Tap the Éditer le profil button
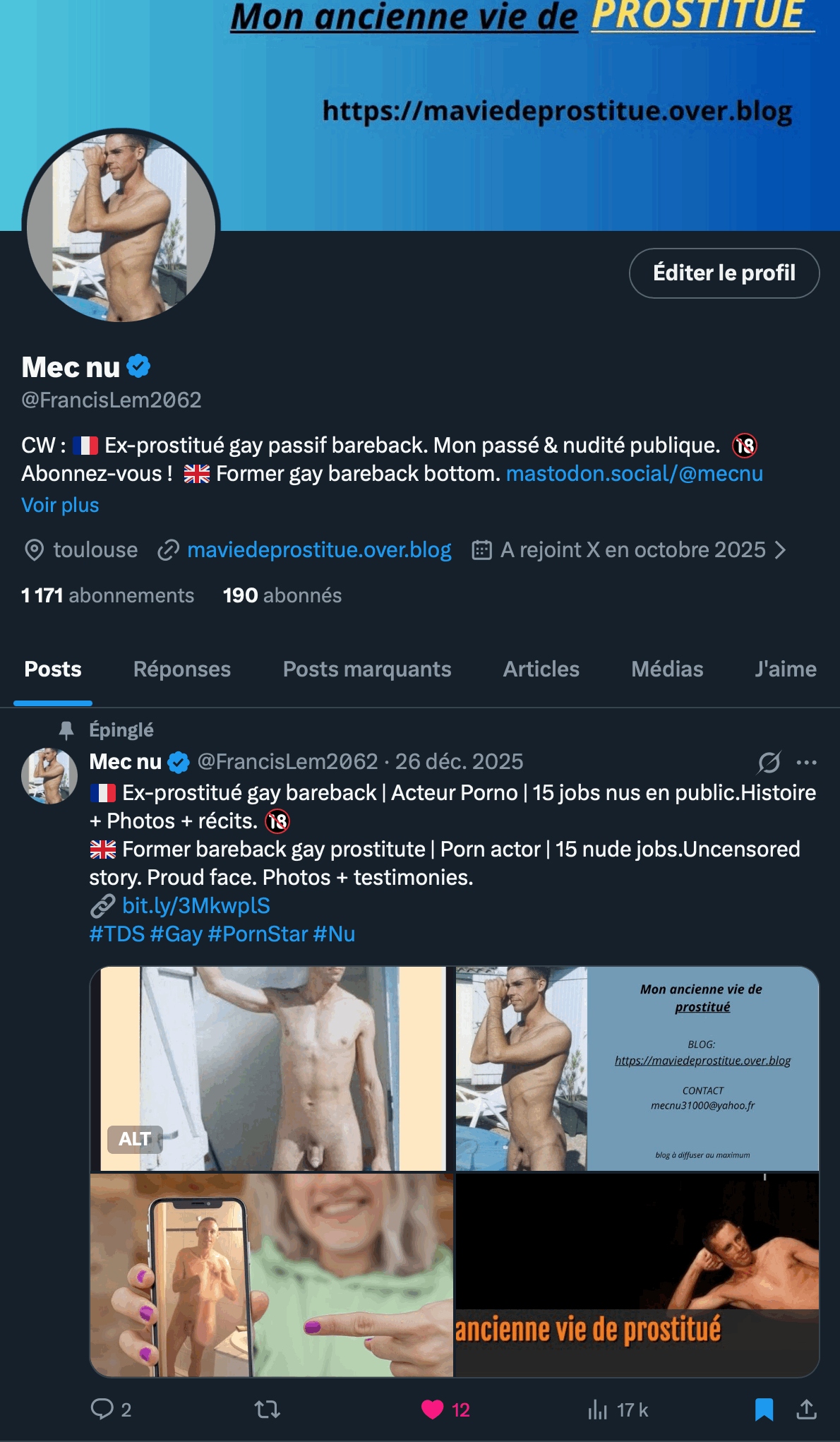Viewport: 840px width, 1442px height. 724,273
